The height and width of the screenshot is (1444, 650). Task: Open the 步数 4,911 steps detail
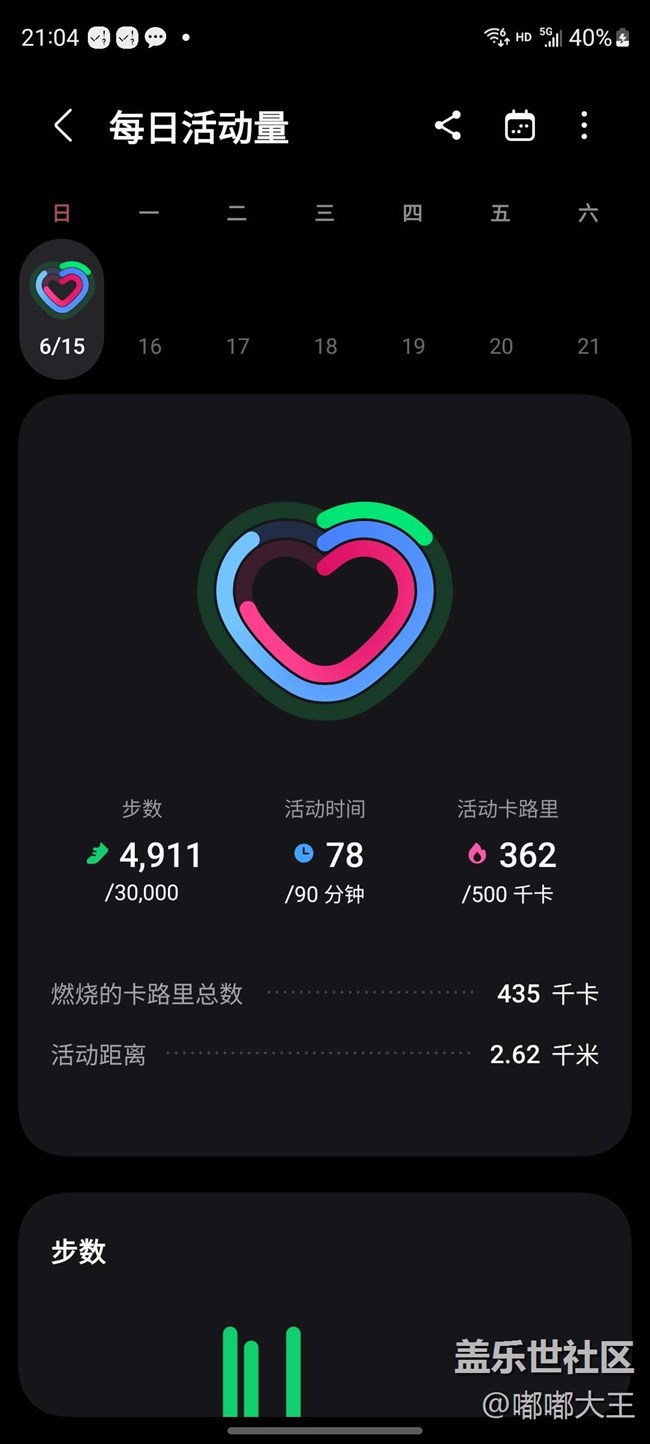143,851
